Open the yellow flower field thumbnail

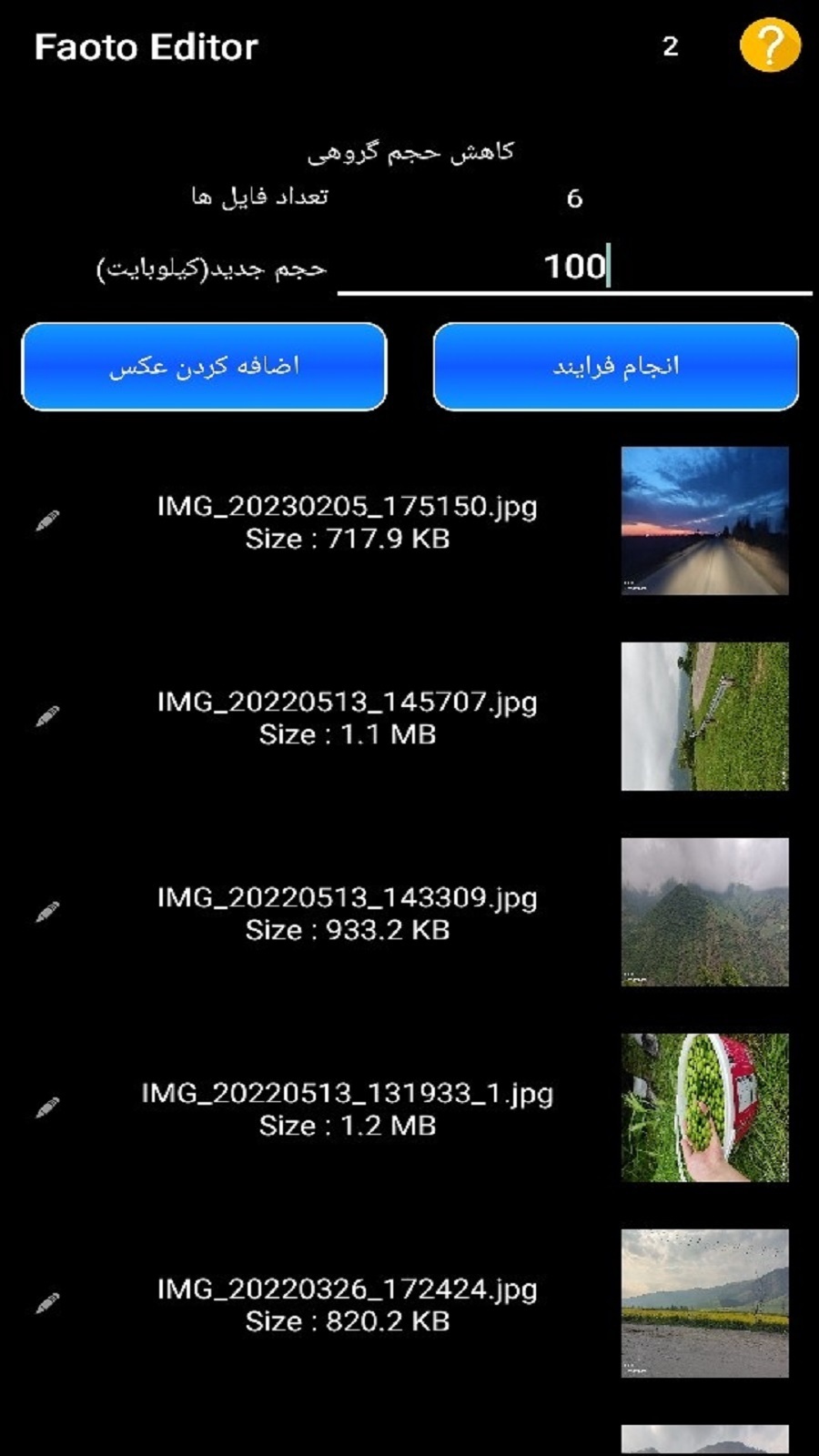pos(705,1305)
